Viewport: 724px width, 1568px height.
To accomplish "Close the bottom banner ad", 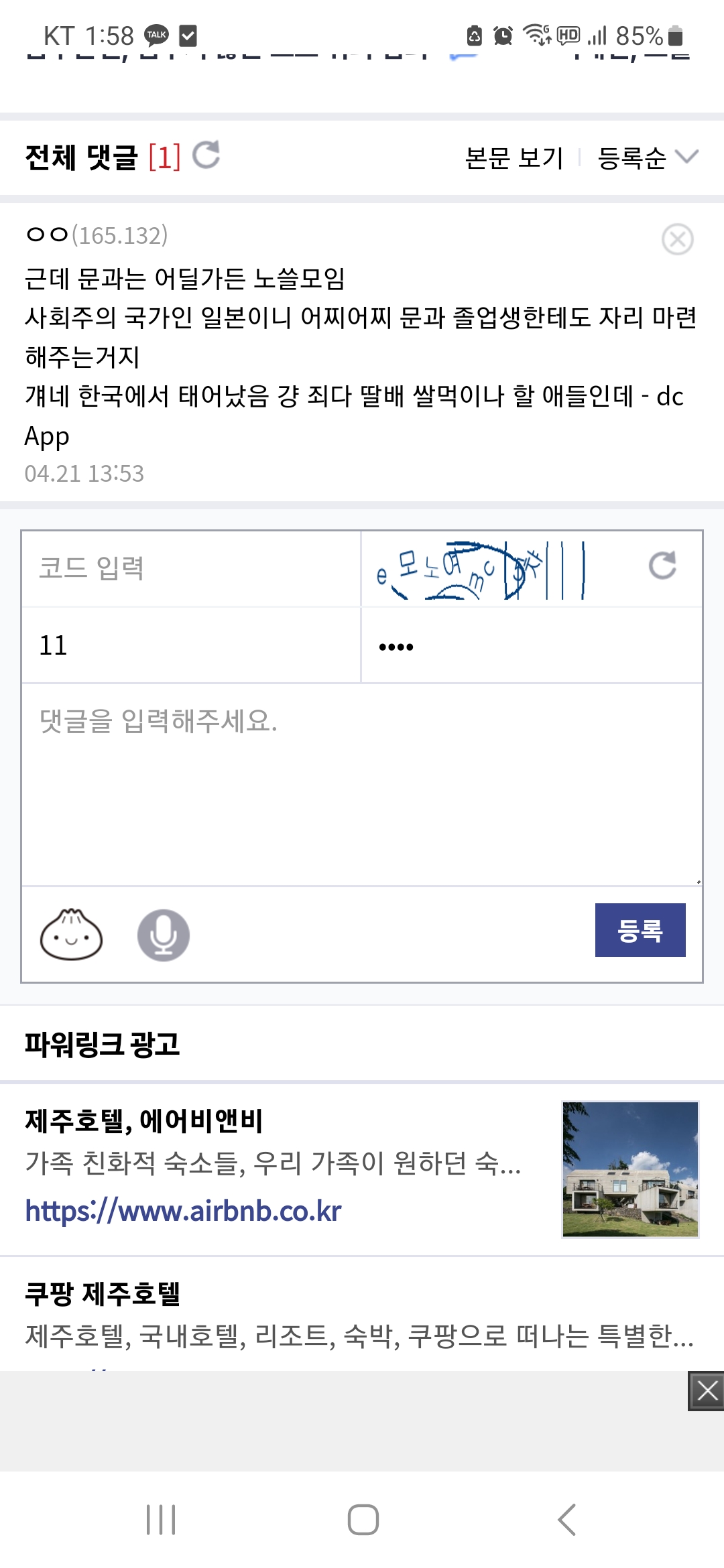I will [x=707, y=1391].
